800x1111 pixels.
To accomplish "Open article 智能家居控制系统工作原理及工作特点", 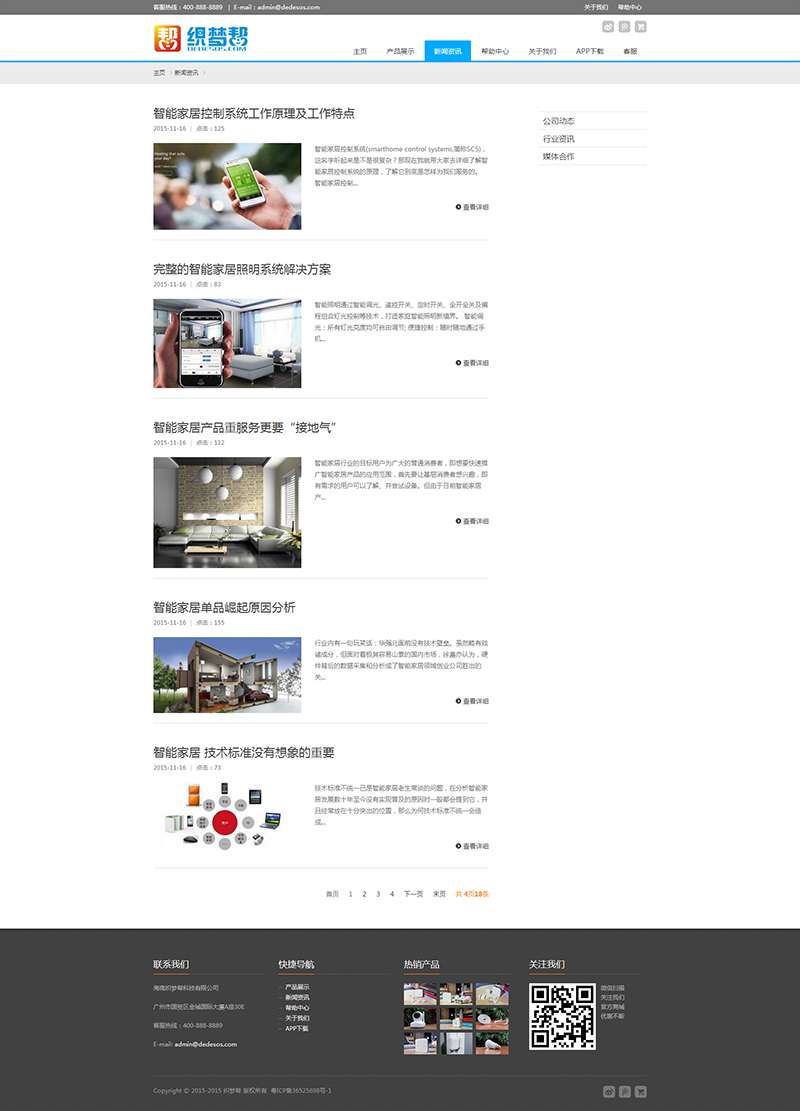I will click(x=254, y=114).
